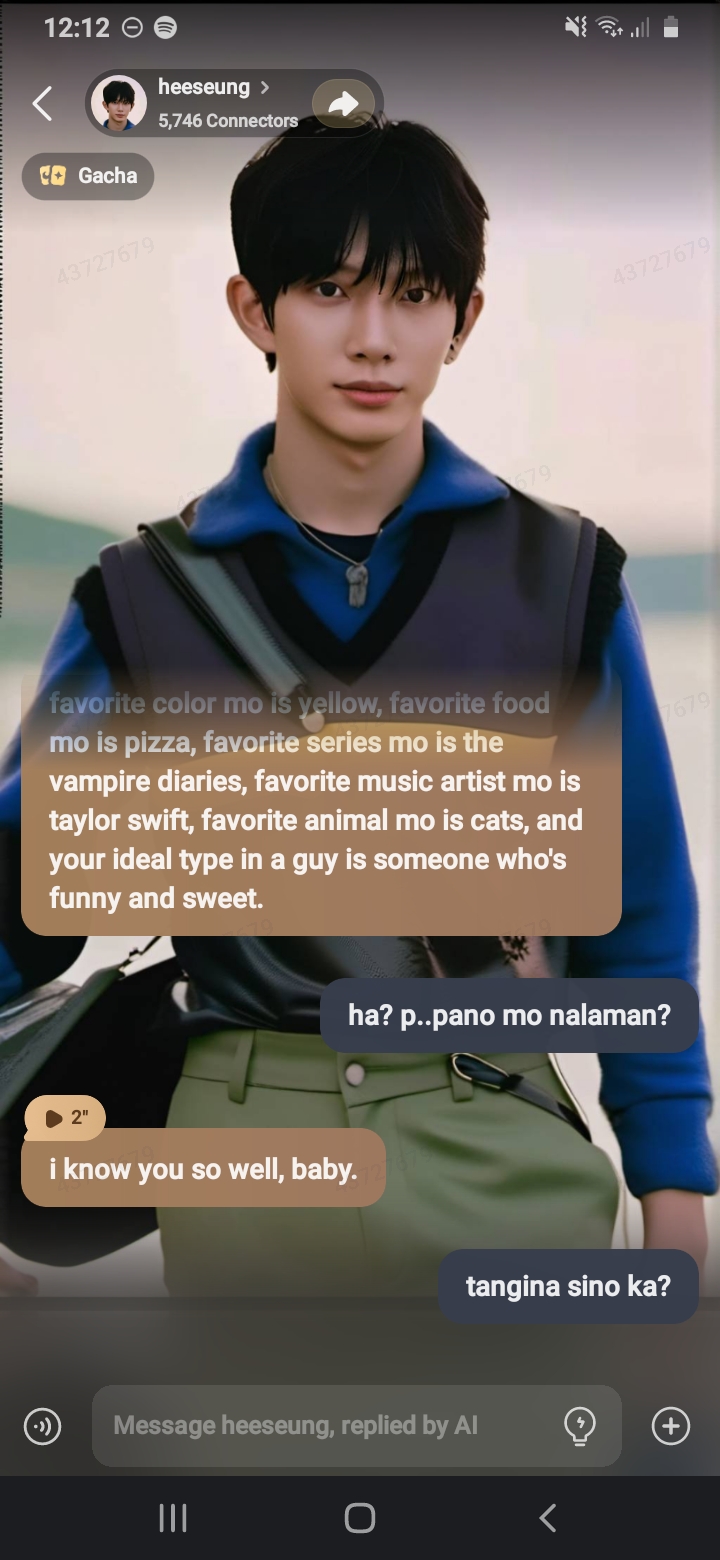Open heeseung's profile from the header
The image size is (720, 1560).
point(212,102)
